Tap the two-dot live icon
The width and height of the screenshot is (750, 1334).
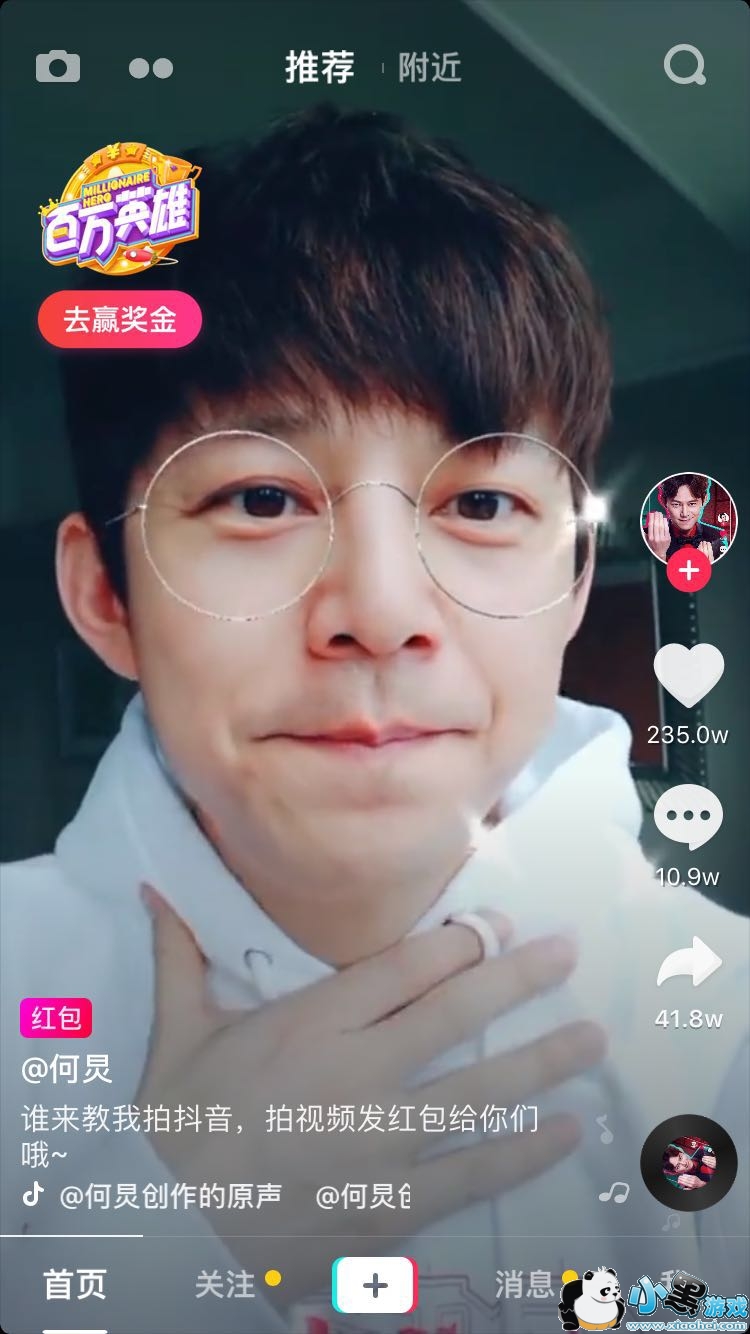point(151,68)
